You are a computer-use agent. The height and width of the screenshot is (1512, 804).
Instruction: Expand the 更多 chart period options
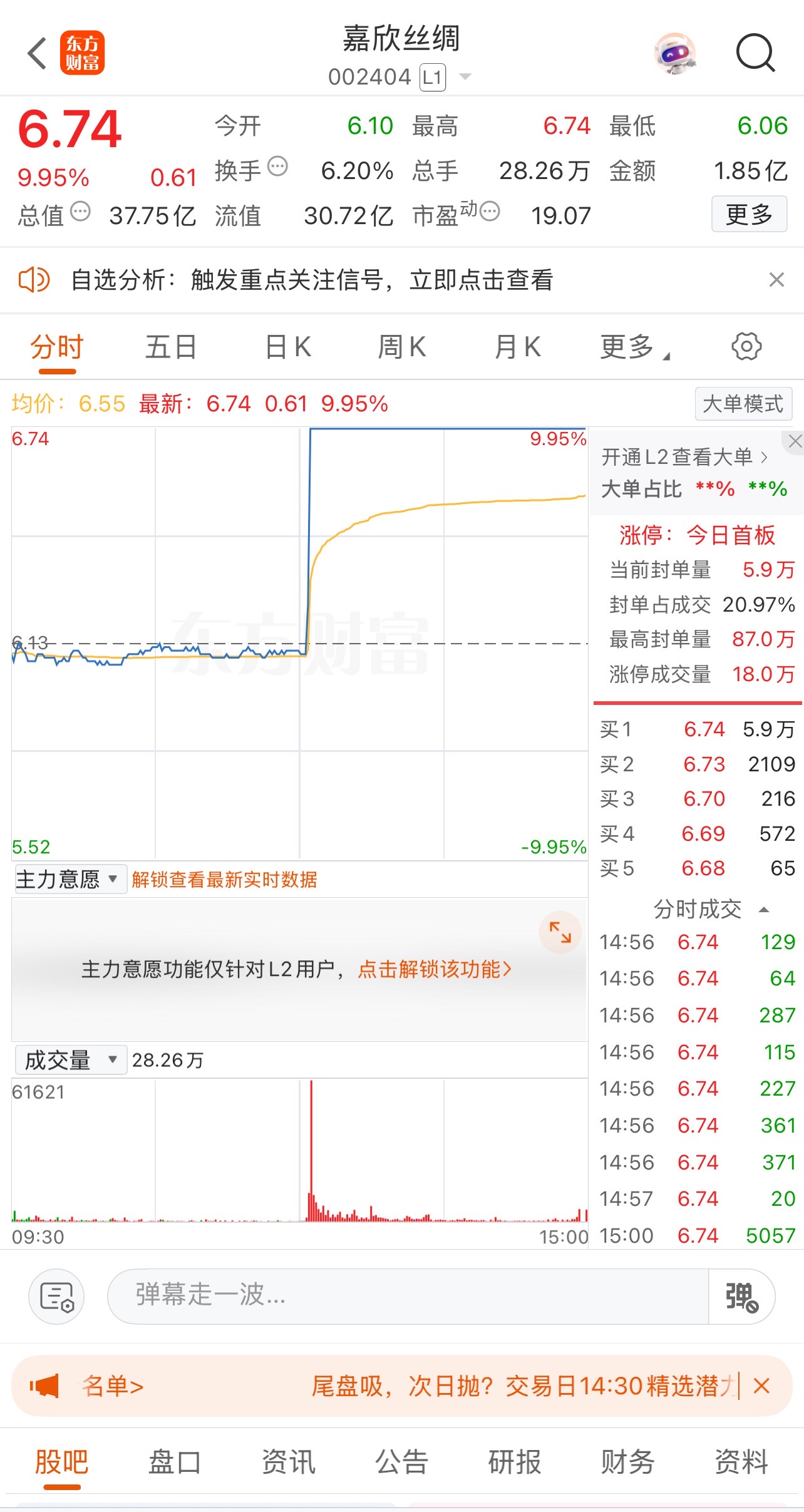(634, 347)
